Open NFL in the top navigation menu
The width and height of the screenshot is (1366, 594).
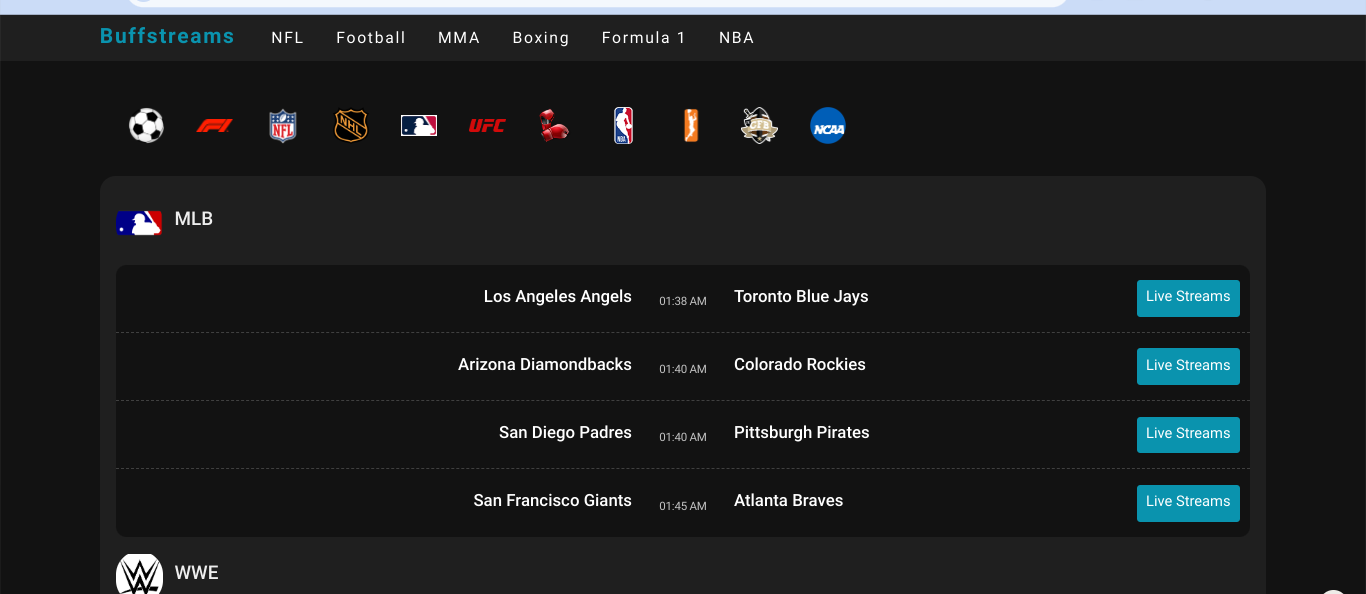click(x=287, y=38)
